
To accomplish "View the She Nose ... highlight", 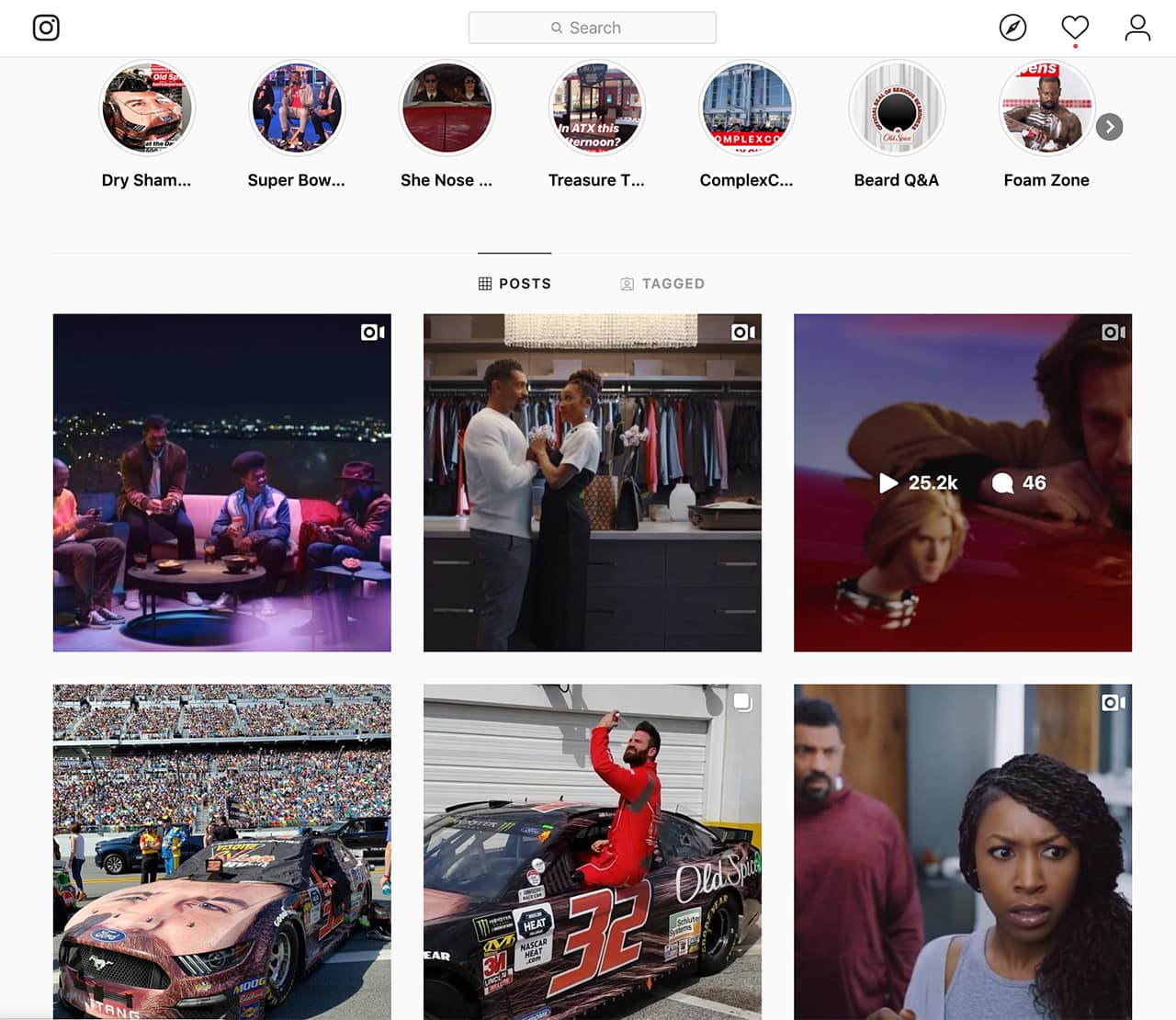I will click(447, 108).
